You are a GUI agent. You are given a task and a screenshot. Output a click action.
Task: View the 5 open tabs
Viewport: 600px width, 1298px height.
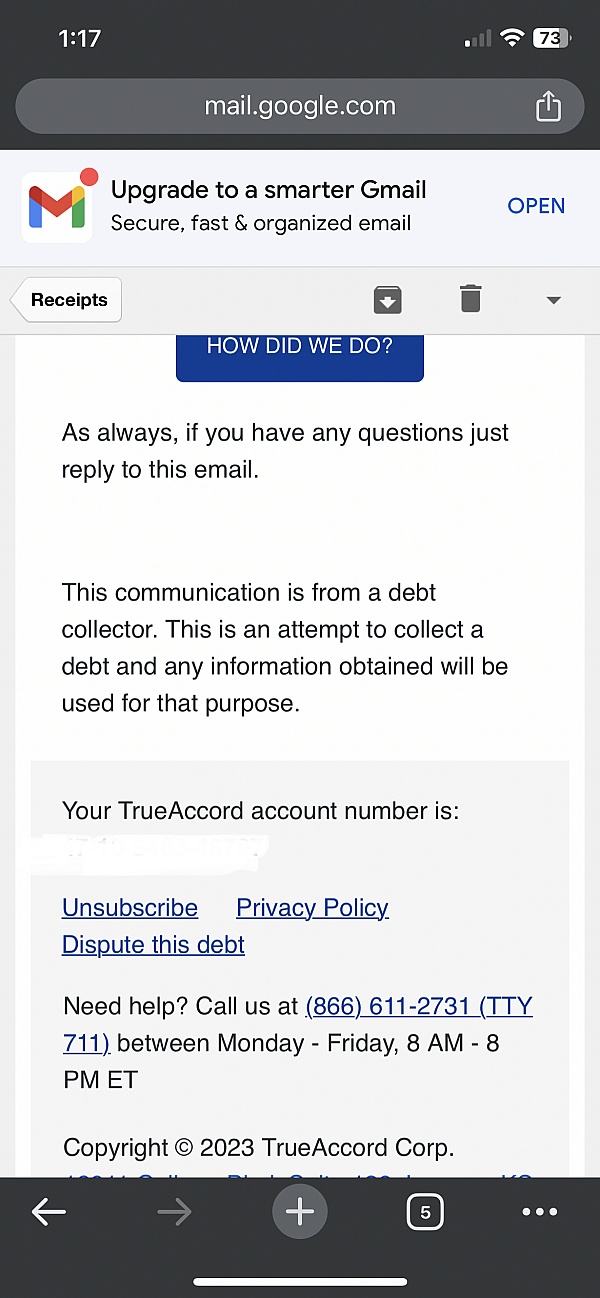coord(425,1213)
